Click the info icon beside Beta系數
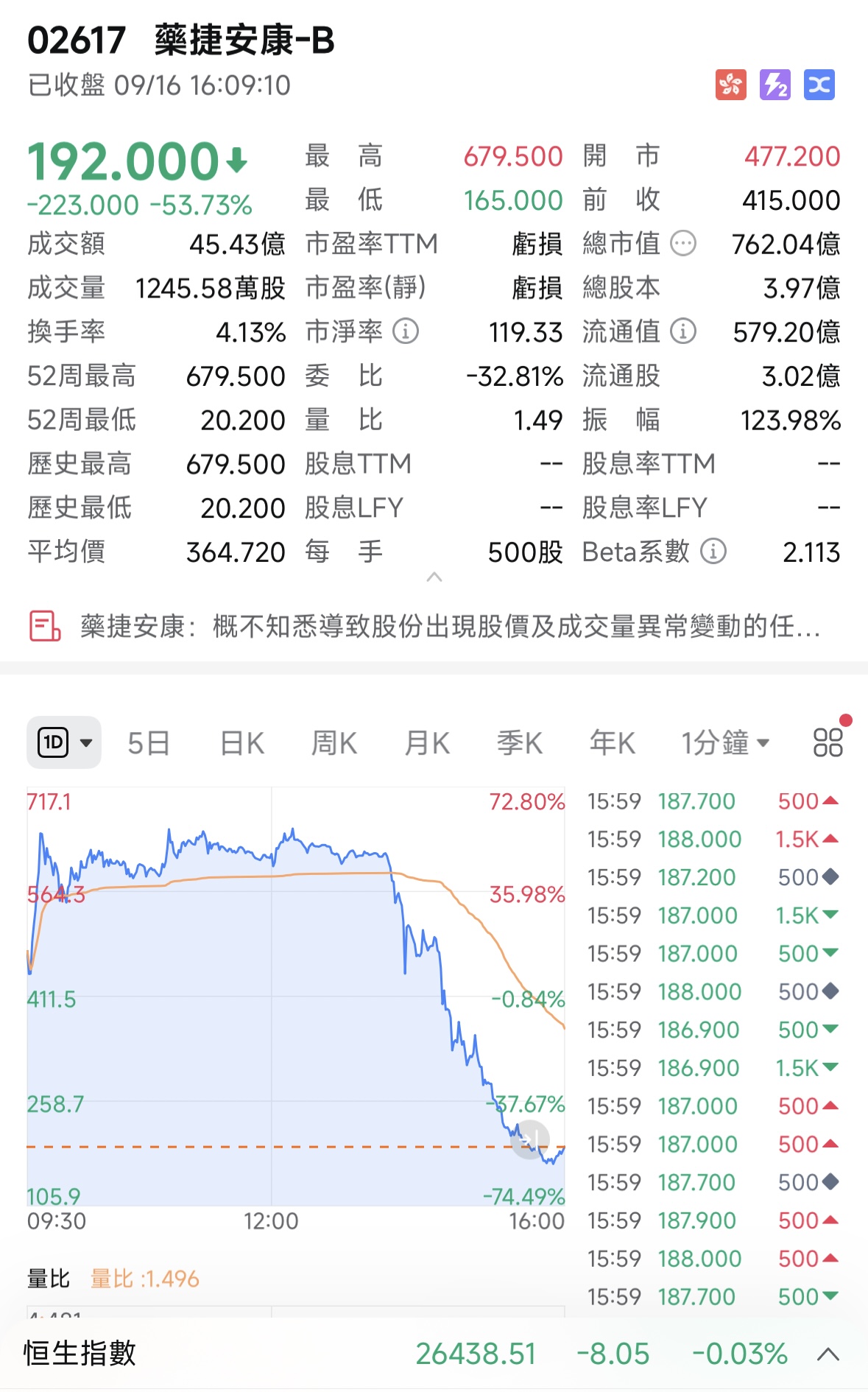Viewport: 868px width, 1392px height. click(711, 552)
